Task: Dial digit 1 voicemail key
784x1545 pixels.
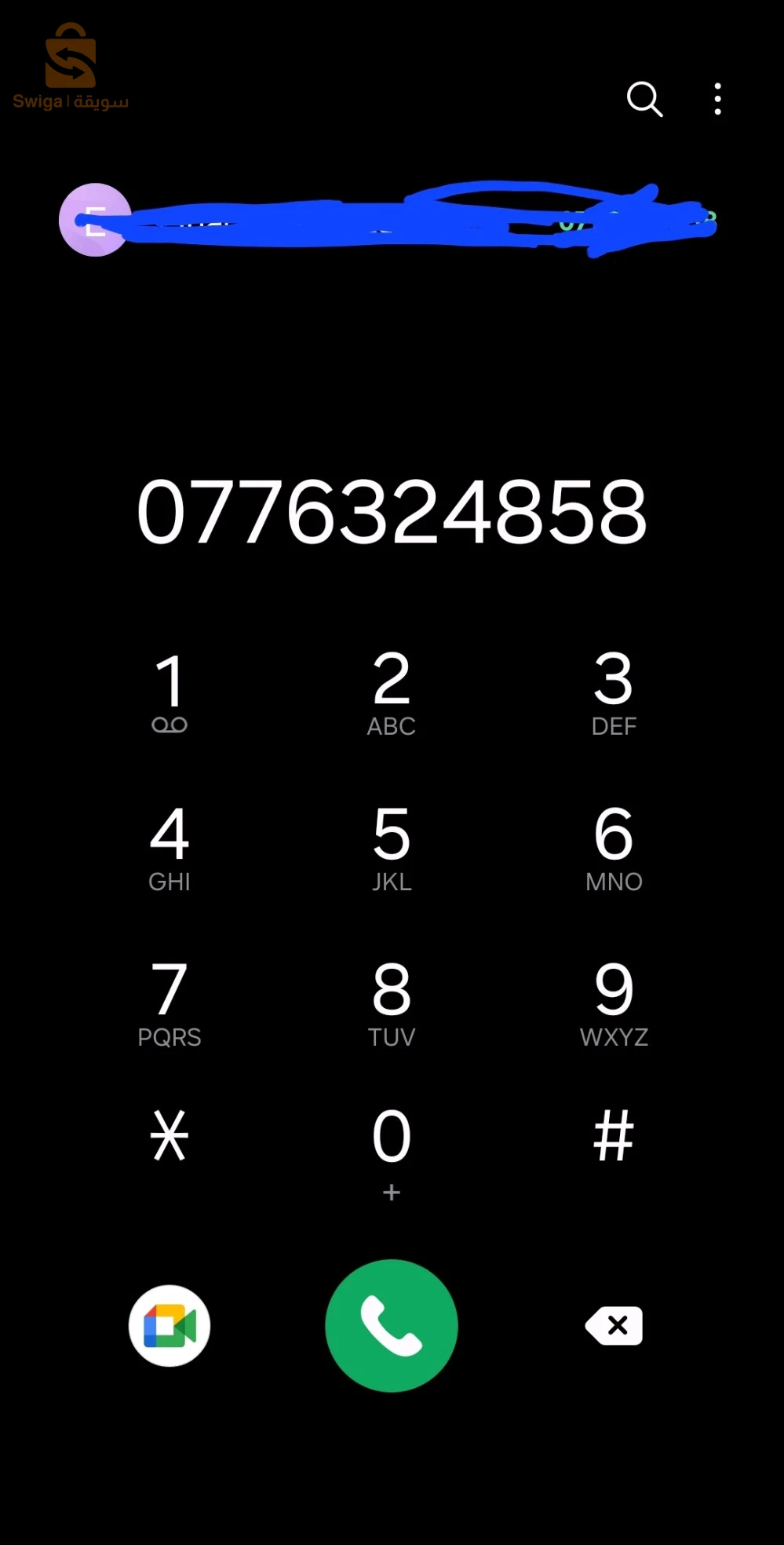Action: tap(170, 692)
